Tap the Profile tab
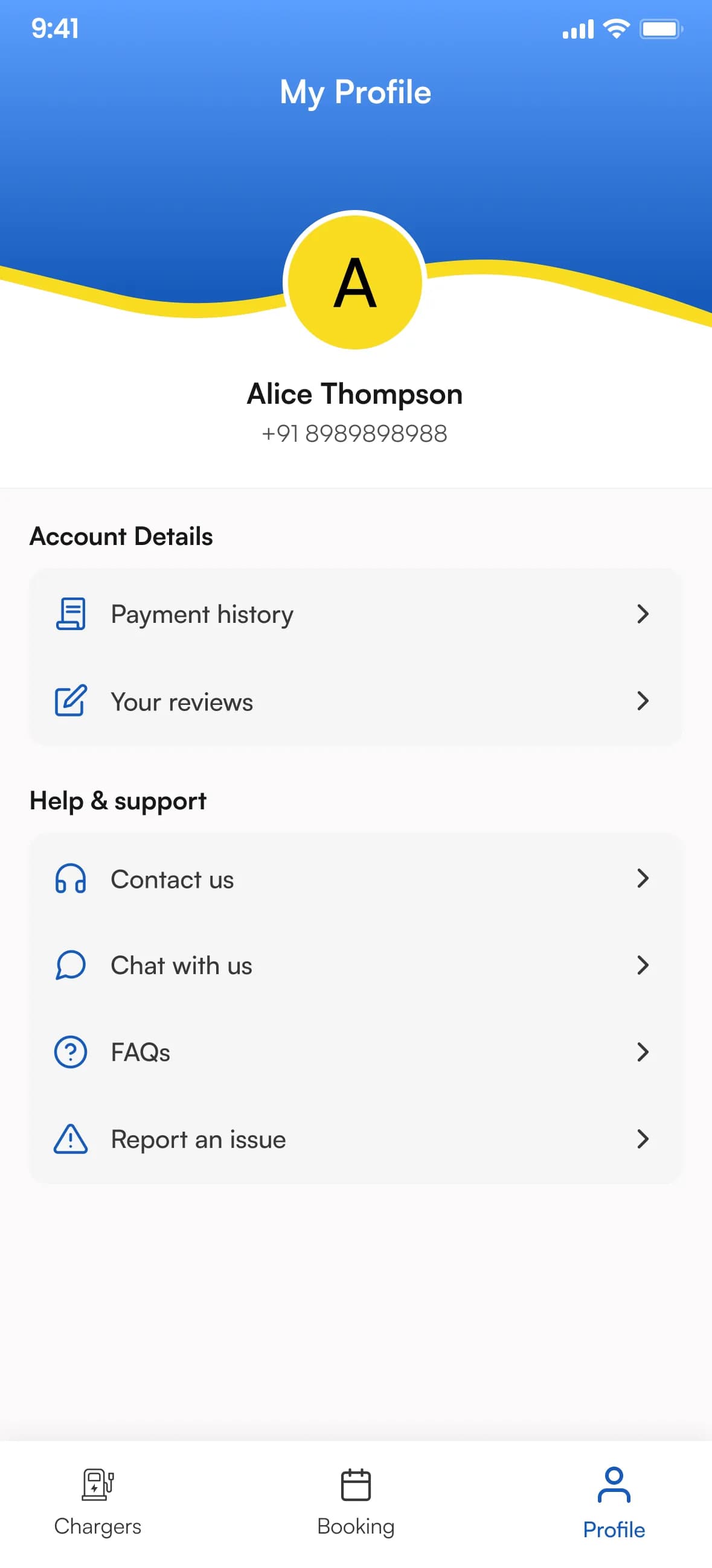 (x=614, y=1503)
